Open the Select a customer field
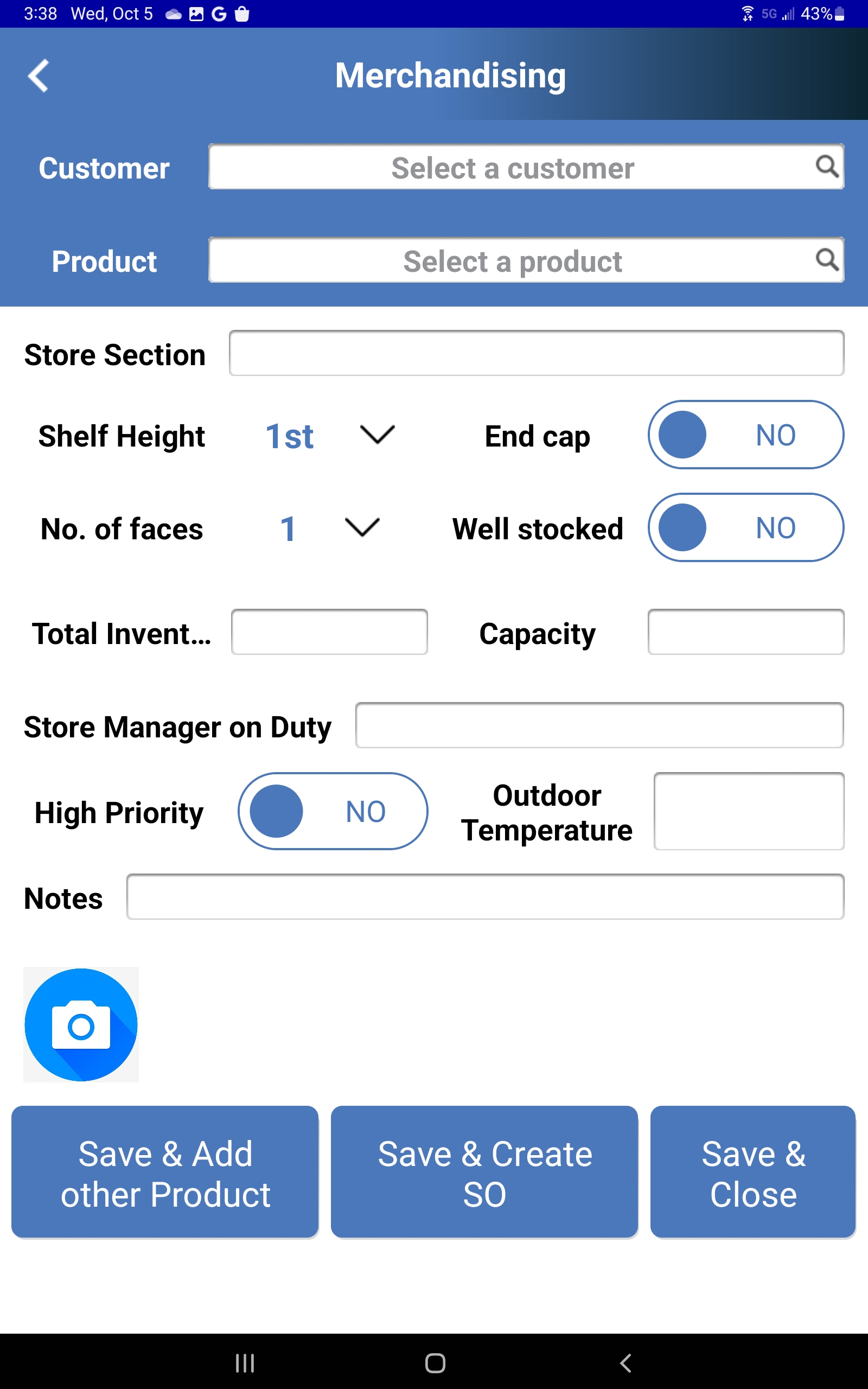The image size is (868, 1389). 525,167
